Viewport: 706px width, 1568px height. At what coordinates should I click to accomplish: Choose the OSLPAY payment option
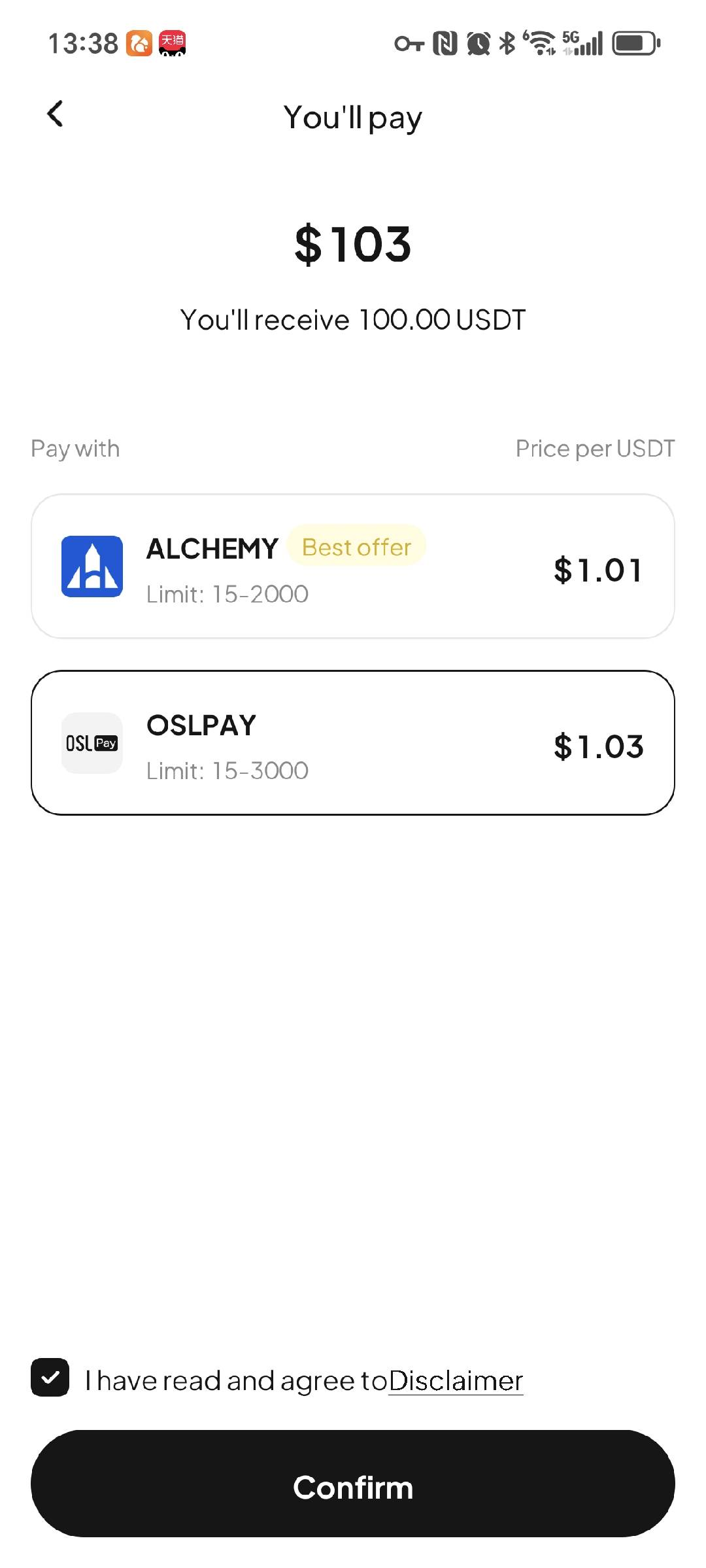tap(353, 743)
